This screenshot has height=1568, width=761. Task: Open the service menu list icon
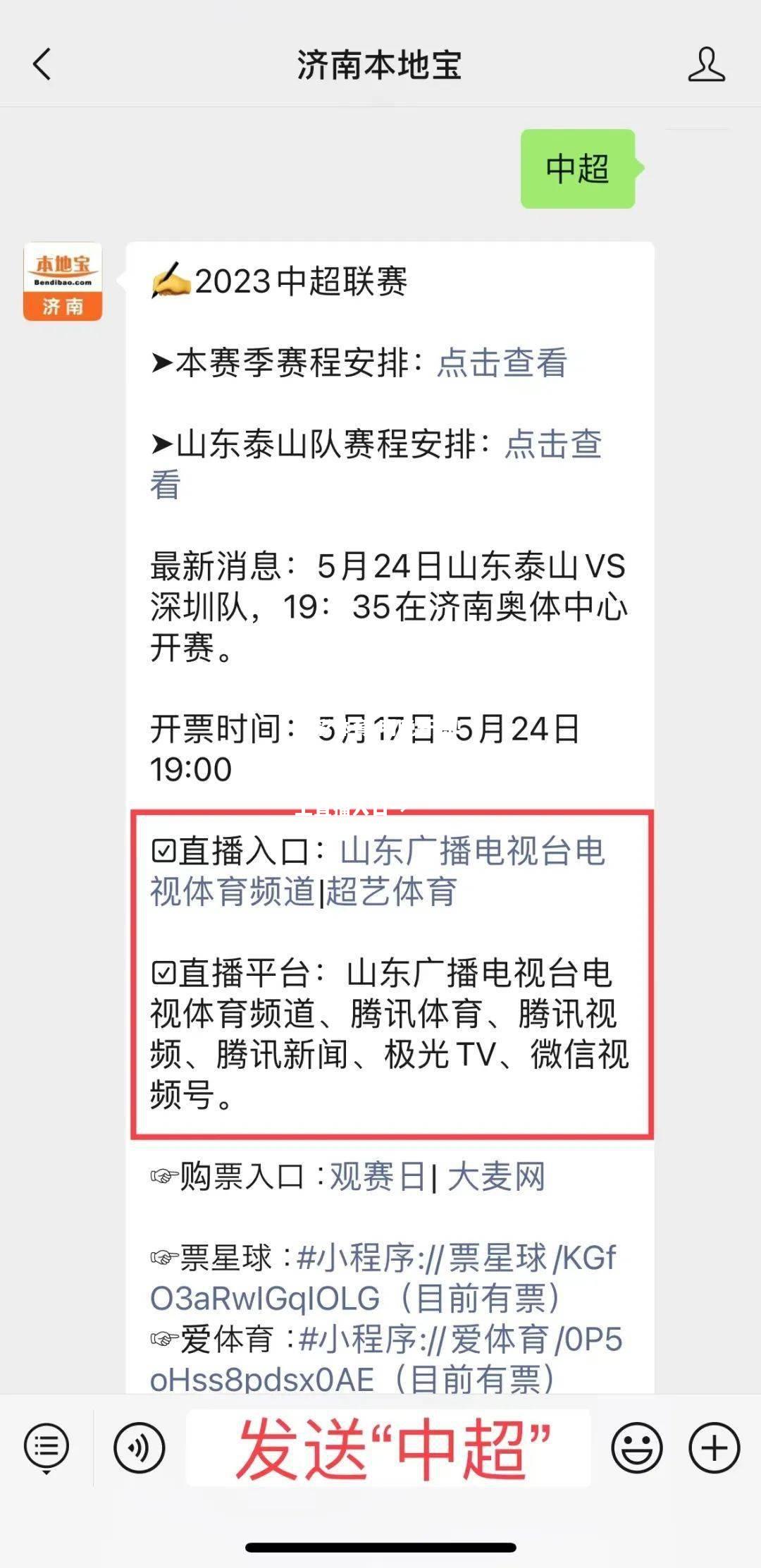(x=47, y=1447)
